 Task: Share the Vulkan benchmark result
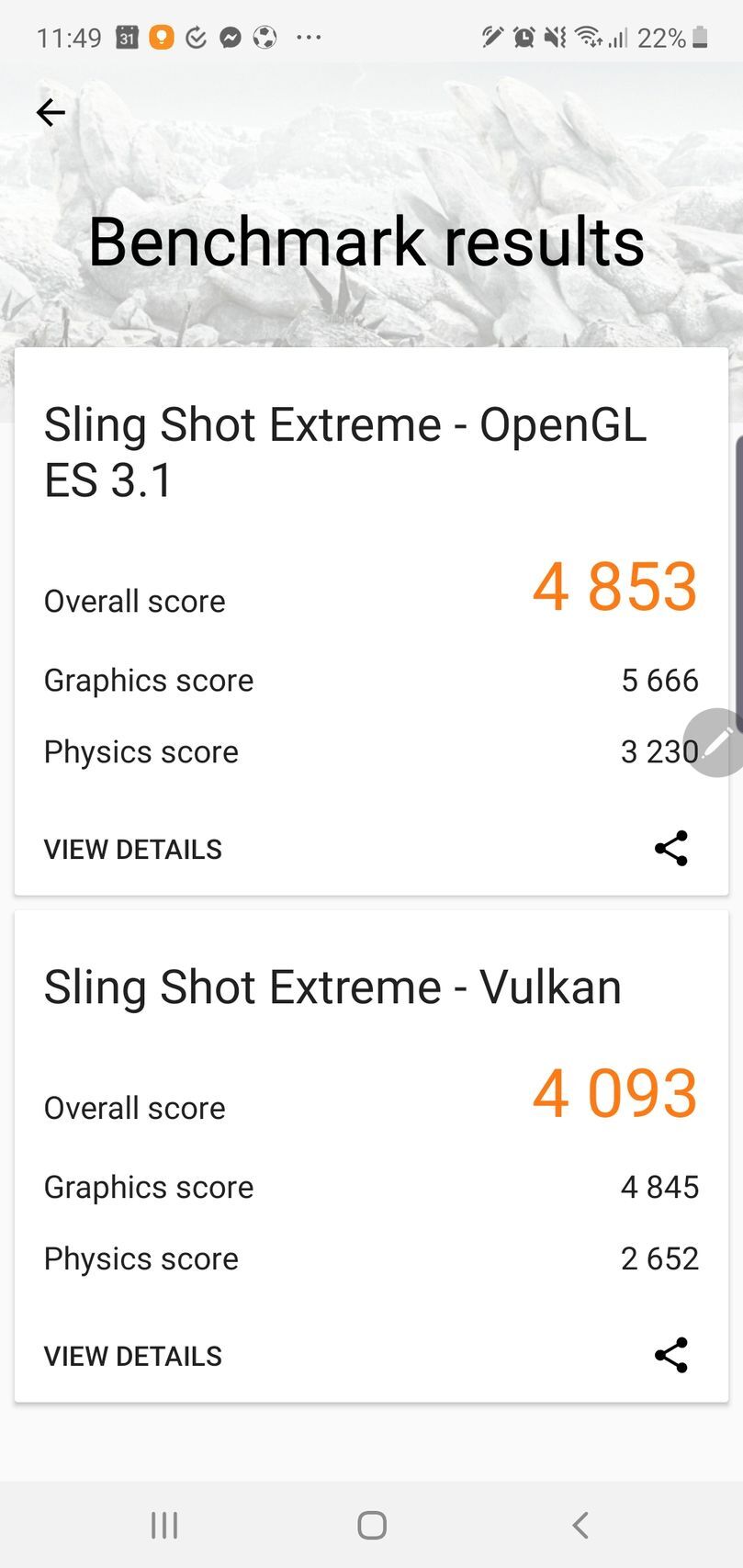coord(670,1355)
